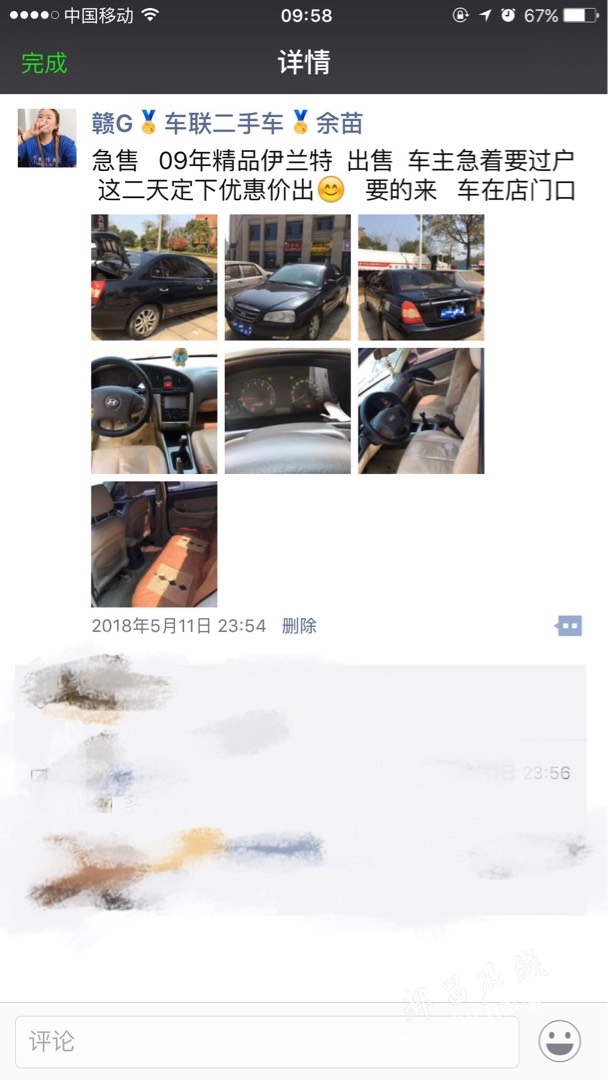Open the first photo with trunk open
The image size is (608, 1080).
tap(154, 277)
